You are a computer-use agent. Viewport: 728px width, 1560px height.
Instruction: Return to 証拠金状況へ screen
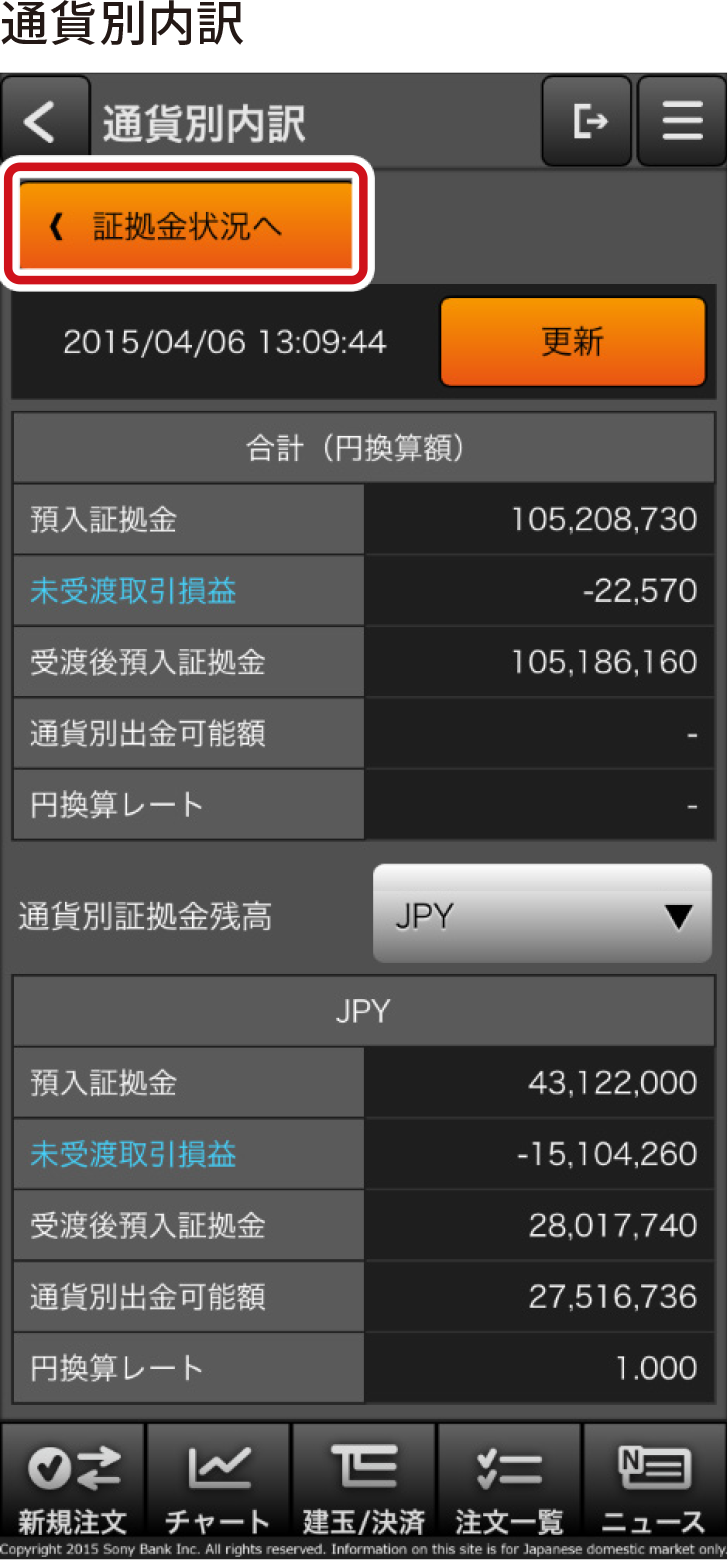(x=186, y=226)
